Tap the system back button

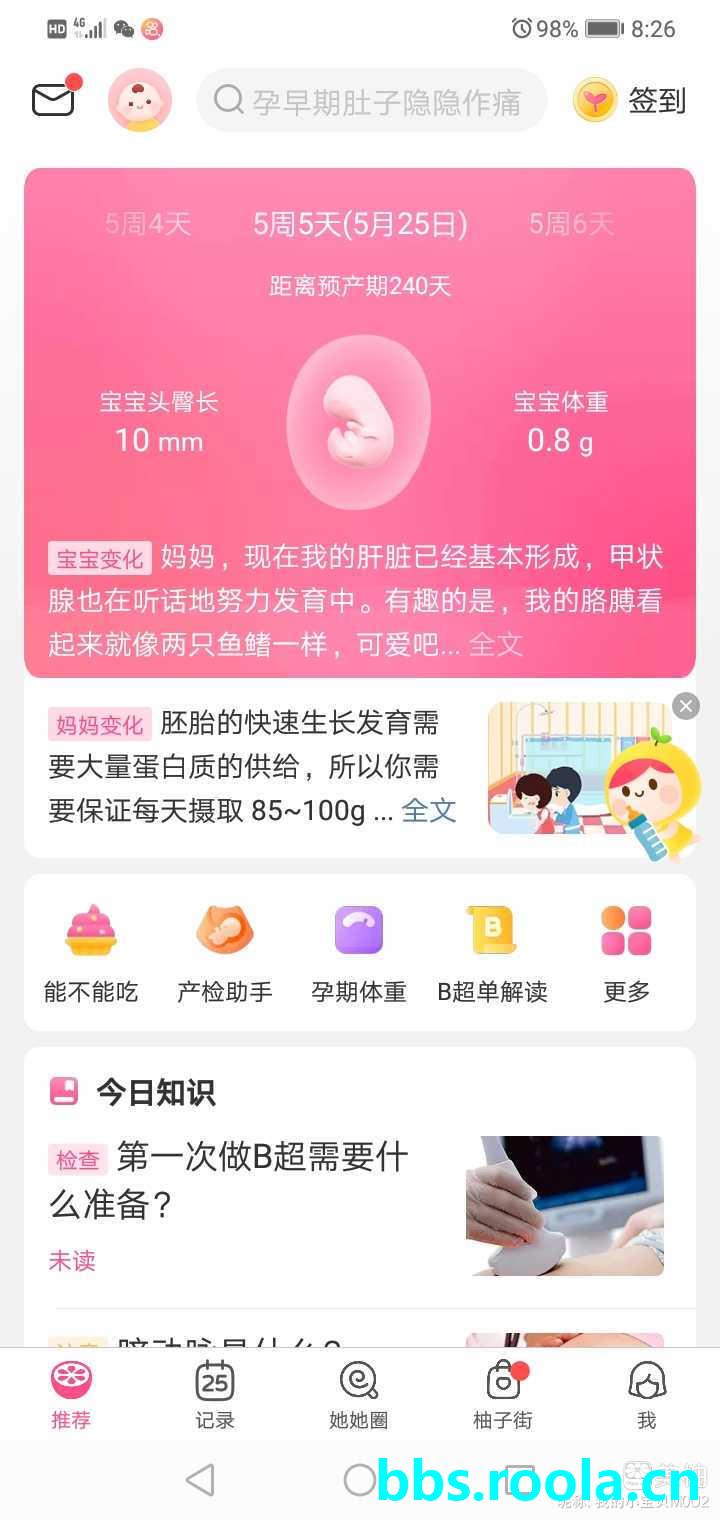pos(201,1479)
